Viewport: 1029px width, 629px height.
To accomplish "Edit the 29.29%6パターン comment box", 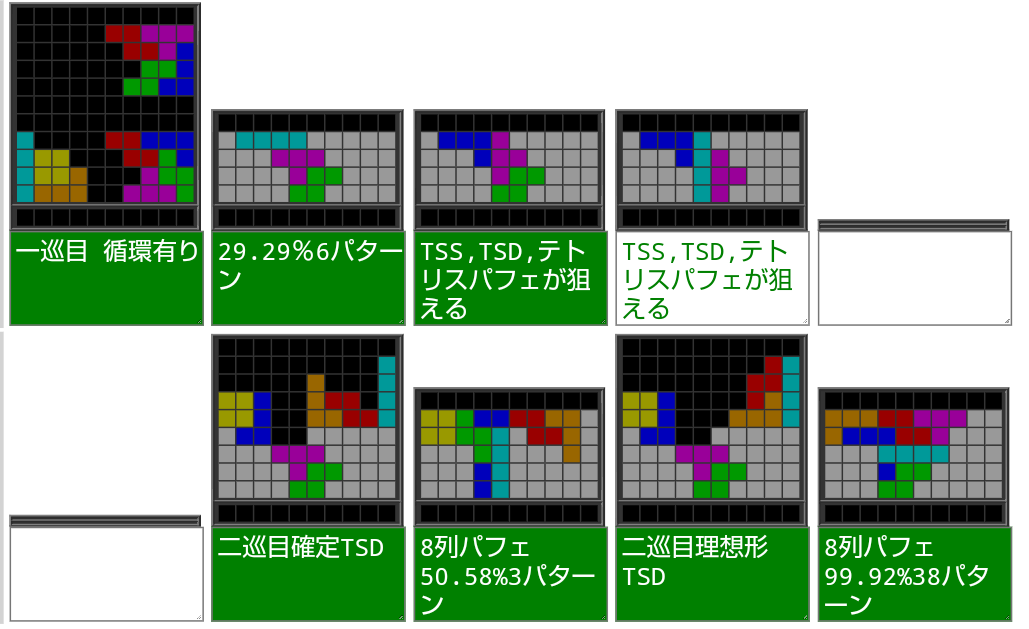I will pyautogui.click(x=308, y=278).
